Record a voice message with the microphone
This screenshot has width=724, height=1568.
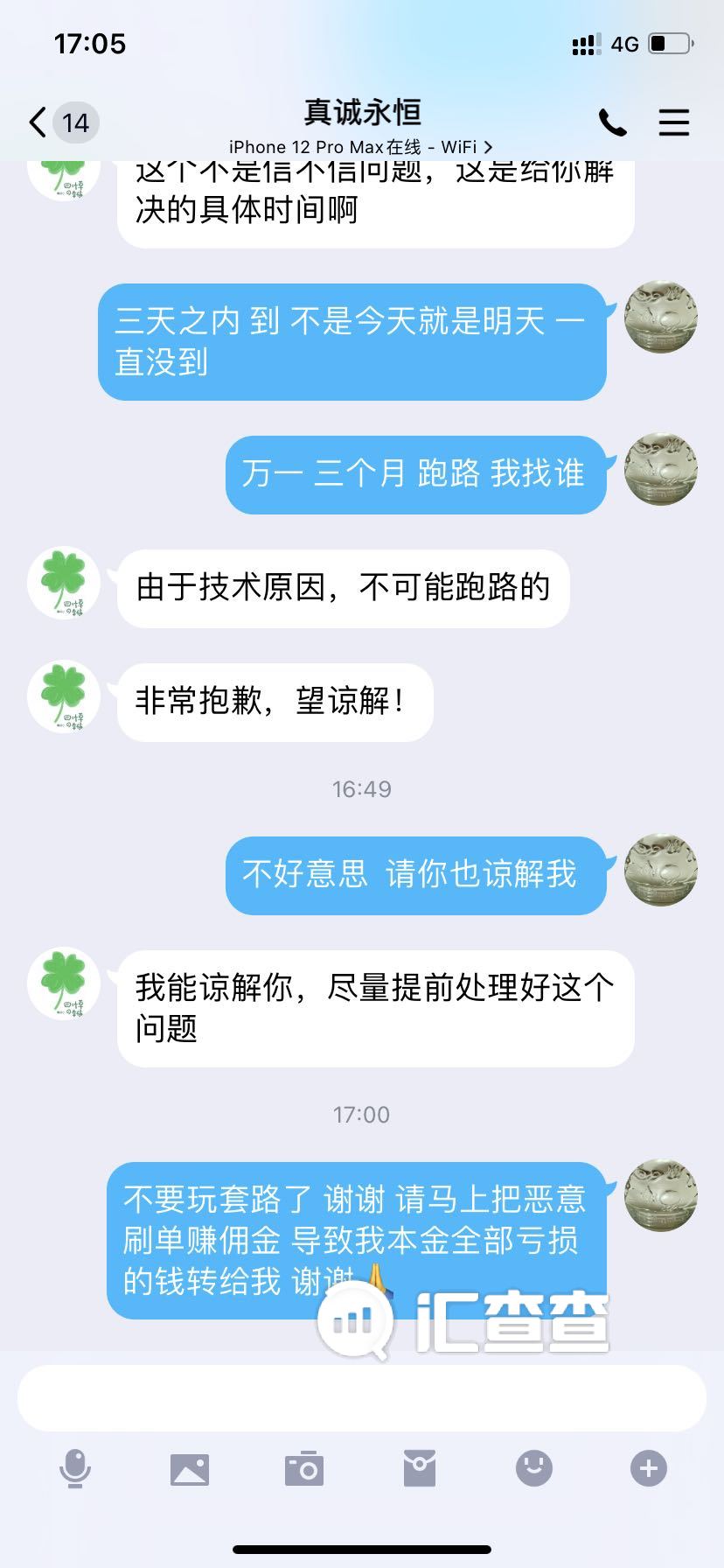[75, 1468]
